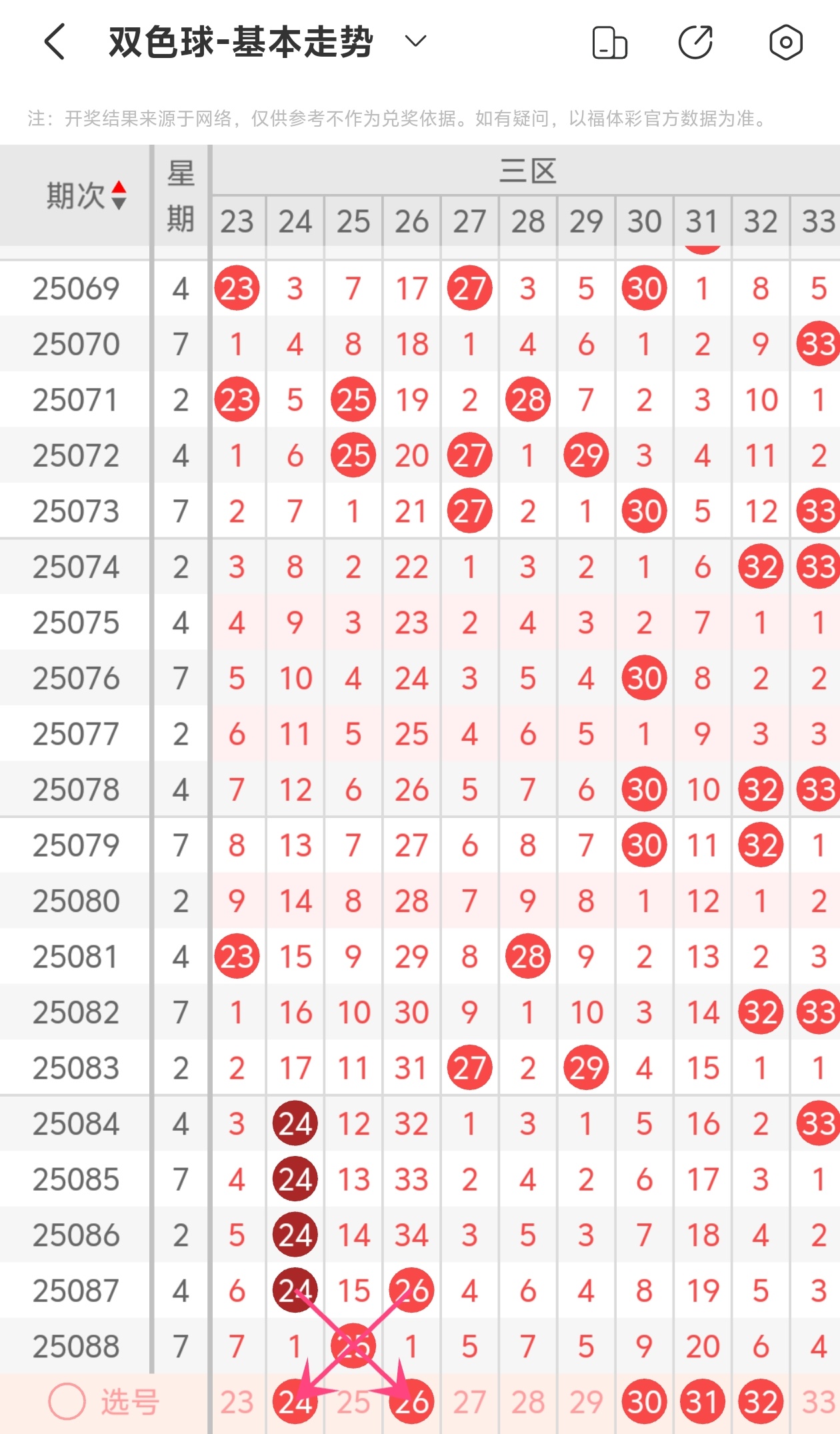Select number 25 in the pick row
840x1434 pixels.
pos(353,1402)
